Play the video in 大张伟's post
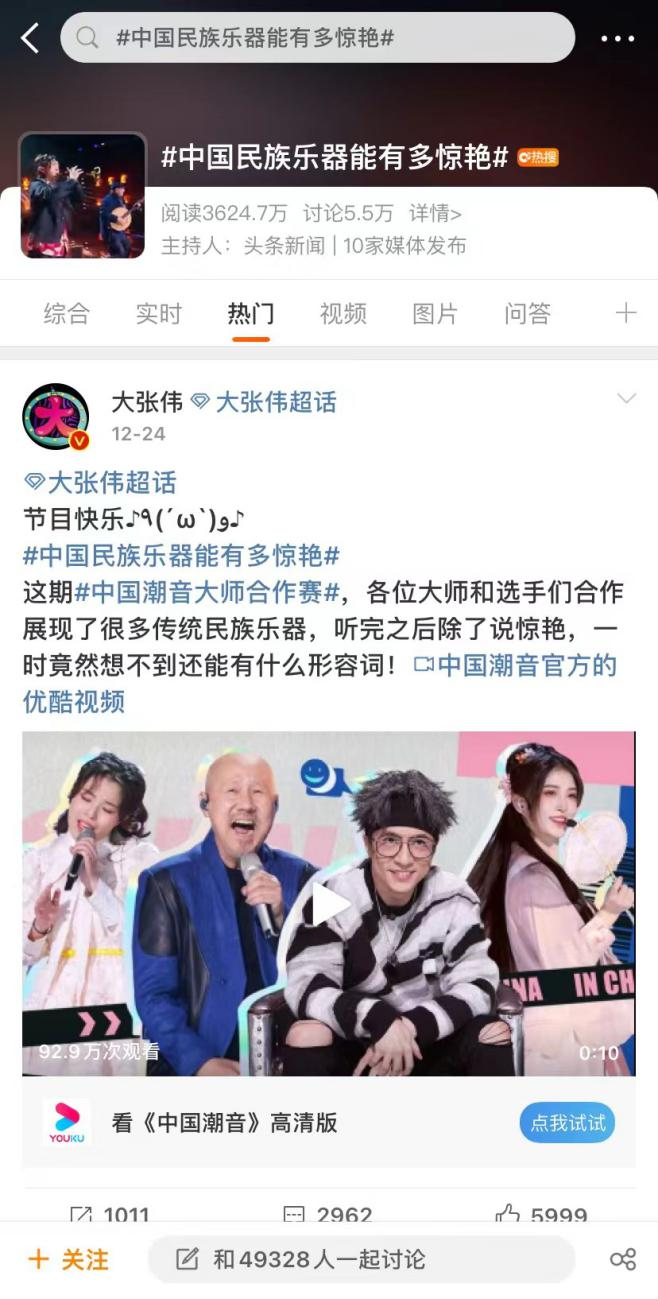This screenshot has height=1299, width=658. tap(328, 904)
